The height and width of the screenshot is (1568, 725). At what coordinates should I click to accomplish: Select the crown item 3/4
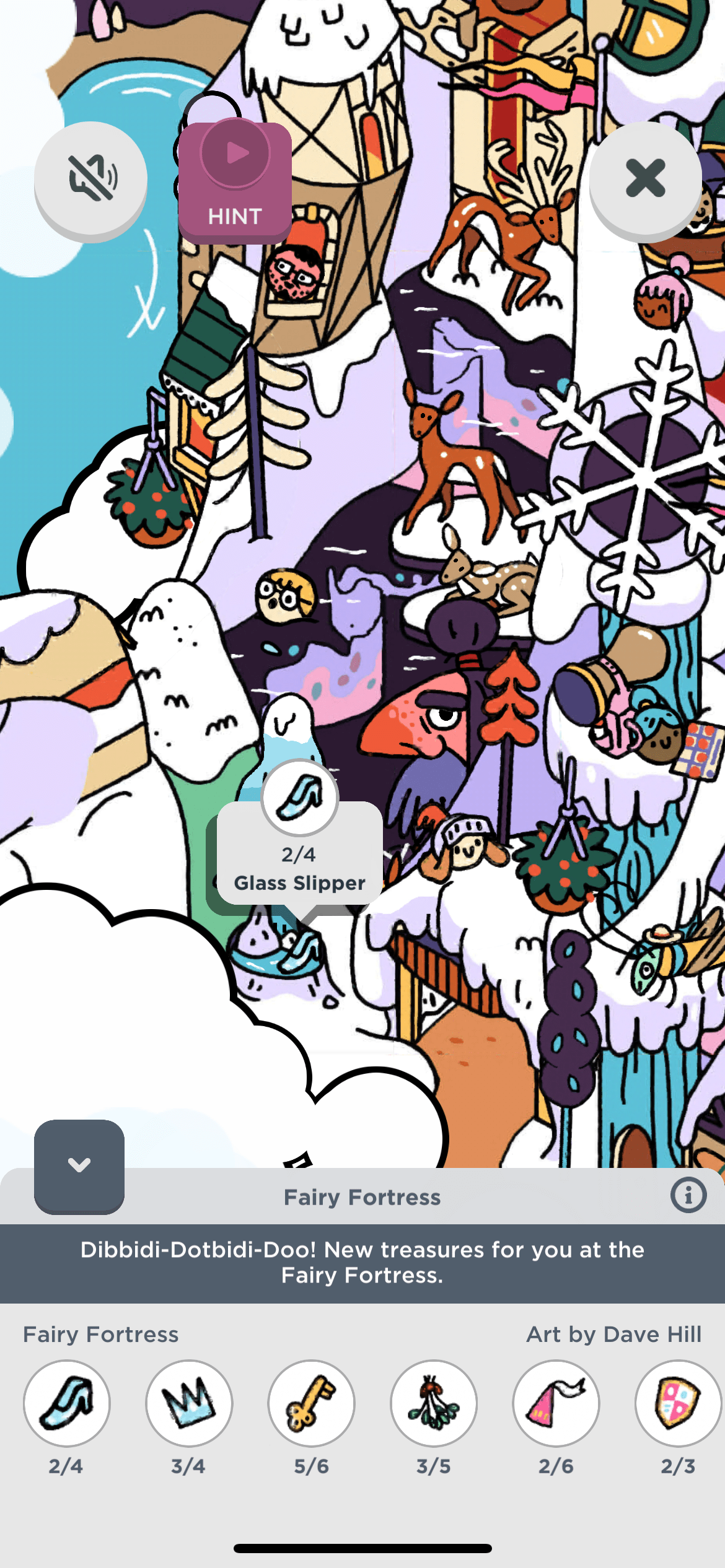coord(189,1403)
